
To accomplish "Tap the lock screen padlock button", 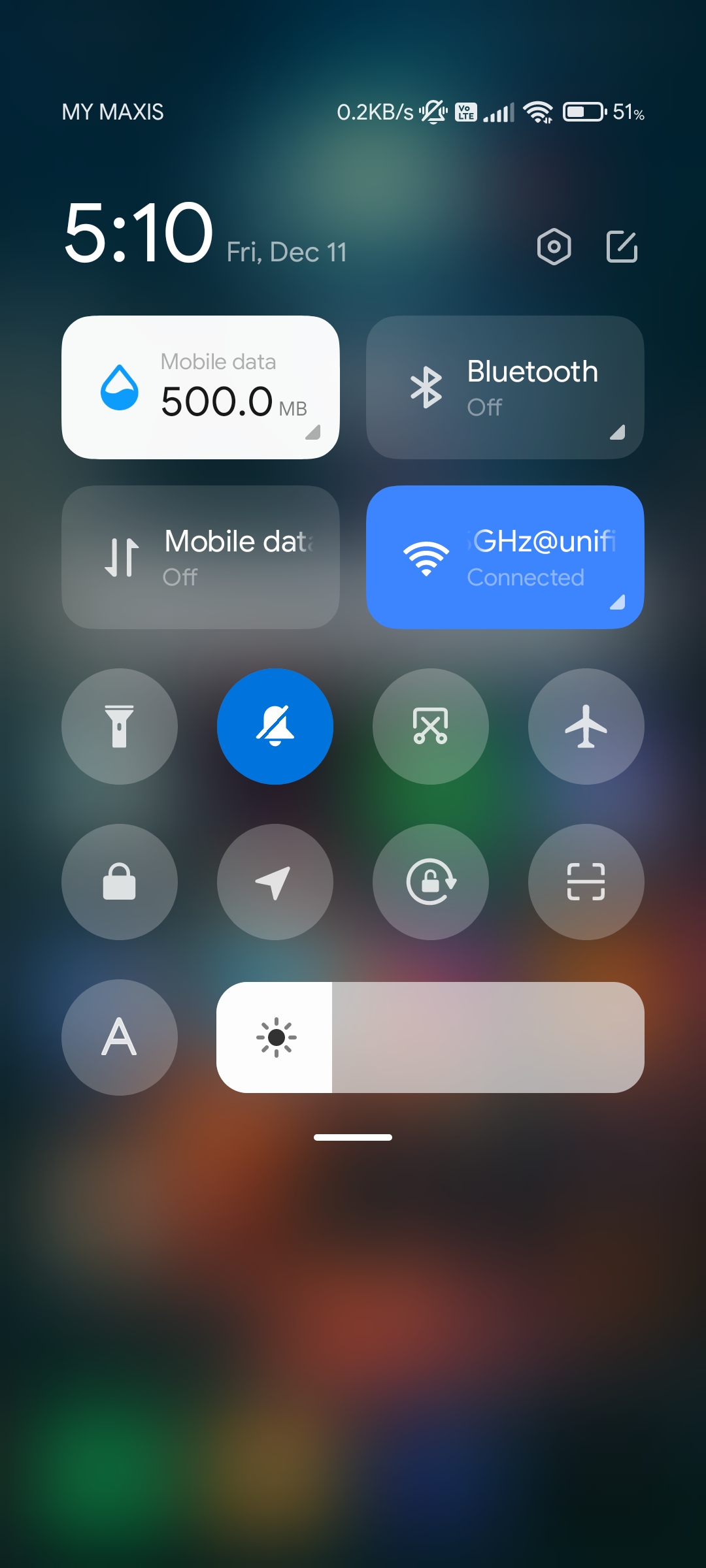I will tap(120, 882).
